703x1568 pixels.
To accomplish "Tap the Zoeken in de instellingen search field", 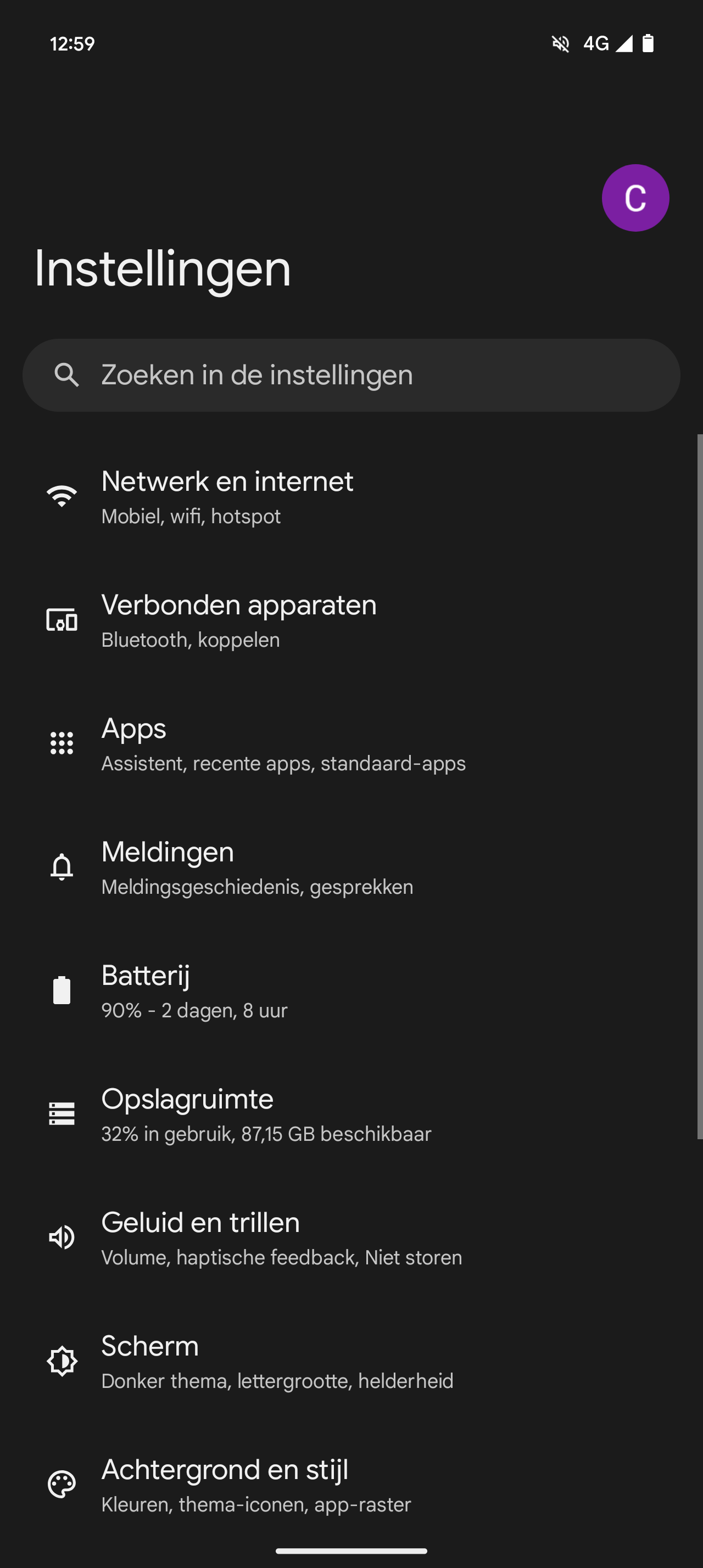I will pyautogui.click(x=351, y=375).
